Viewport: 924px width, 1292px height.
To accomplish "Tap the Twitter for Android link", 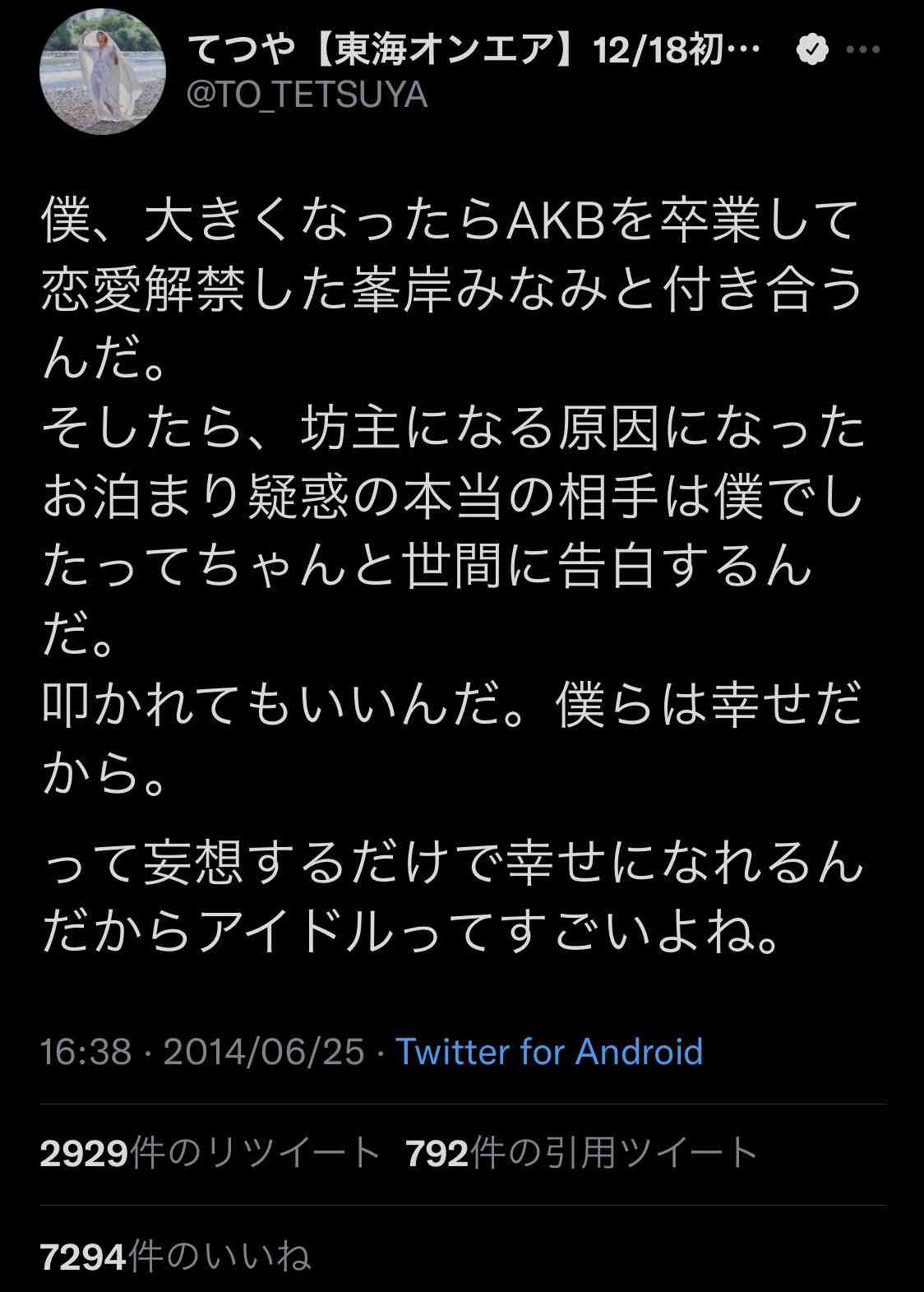I will [549, 1051].
